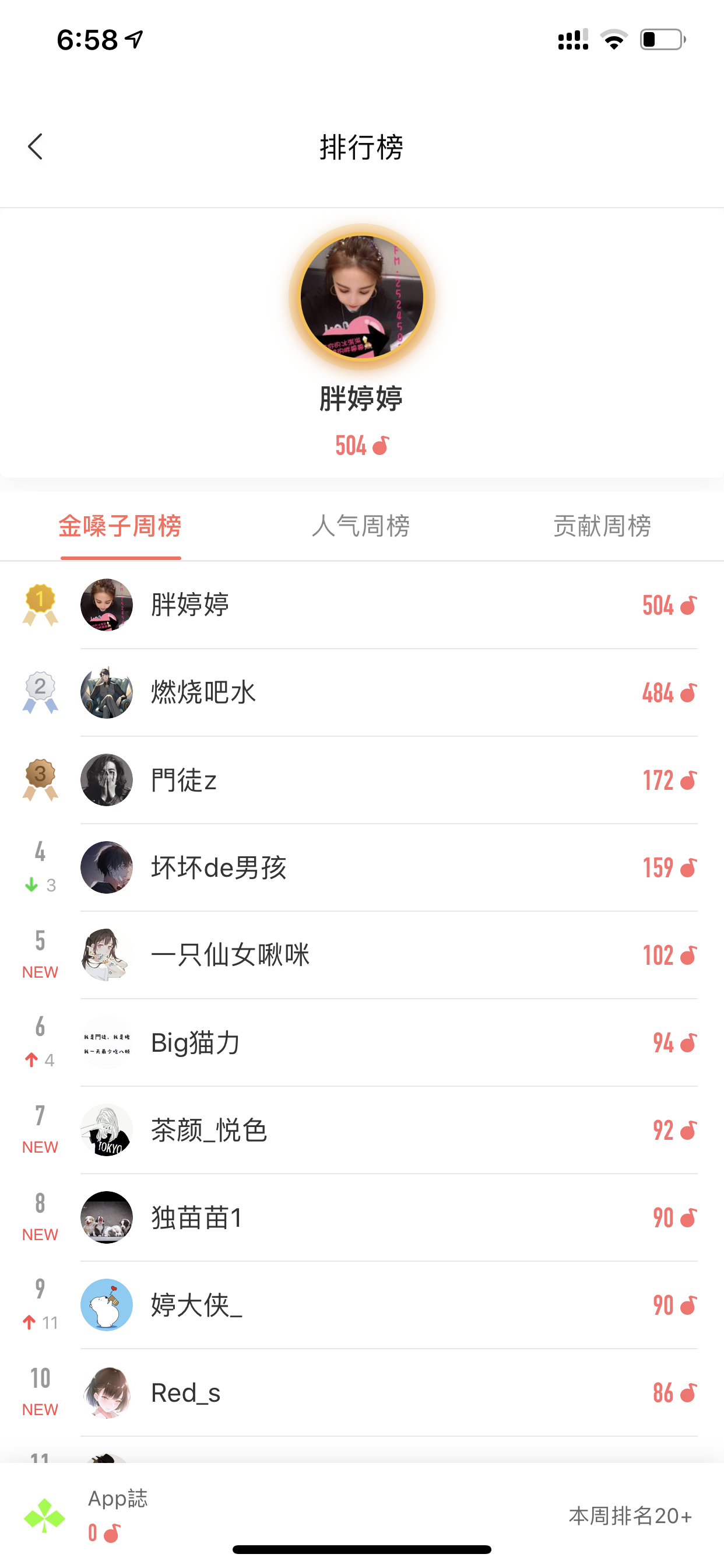
Task: Open 坏坏de男孩's ranking row
Action: pos(362,868)
